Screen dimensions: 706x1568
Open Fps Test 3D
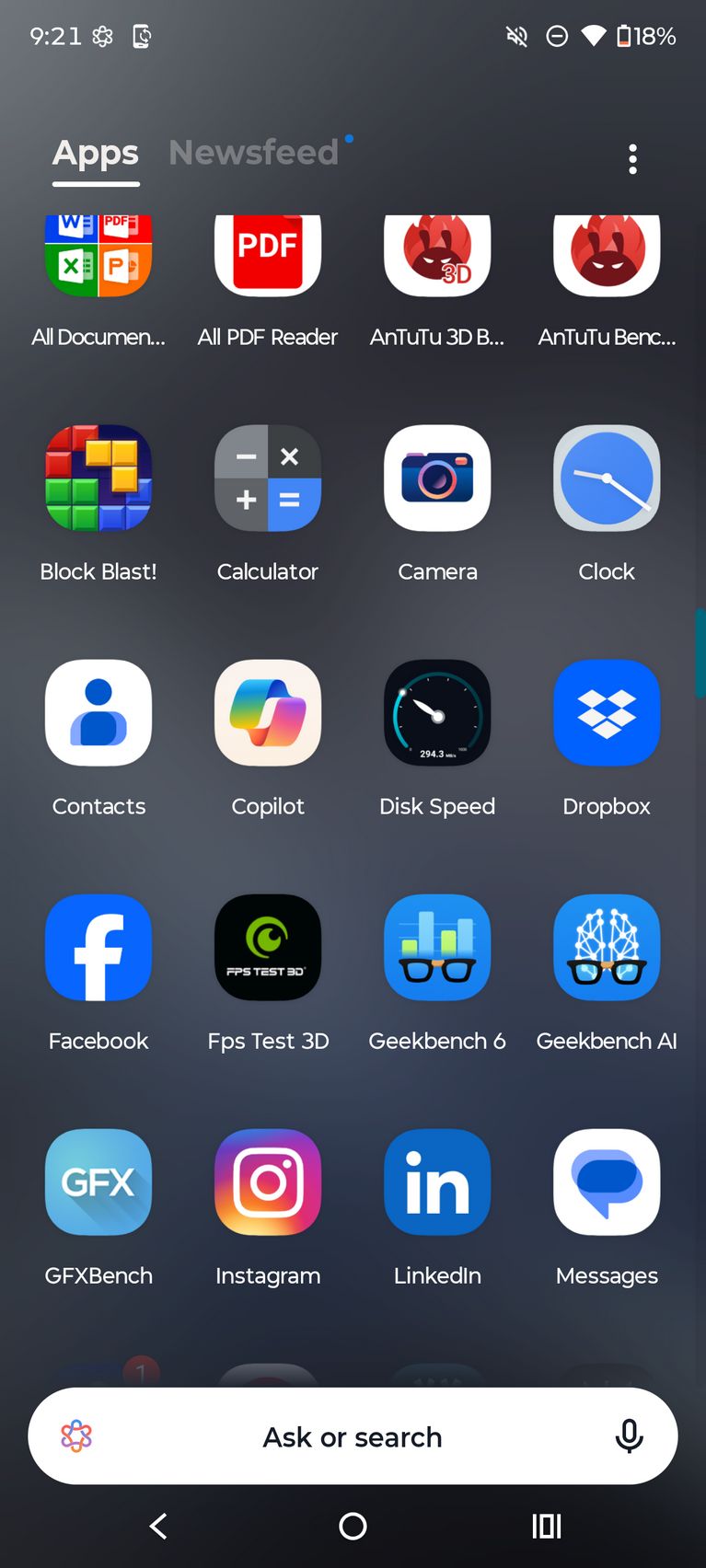pos(268,948)
